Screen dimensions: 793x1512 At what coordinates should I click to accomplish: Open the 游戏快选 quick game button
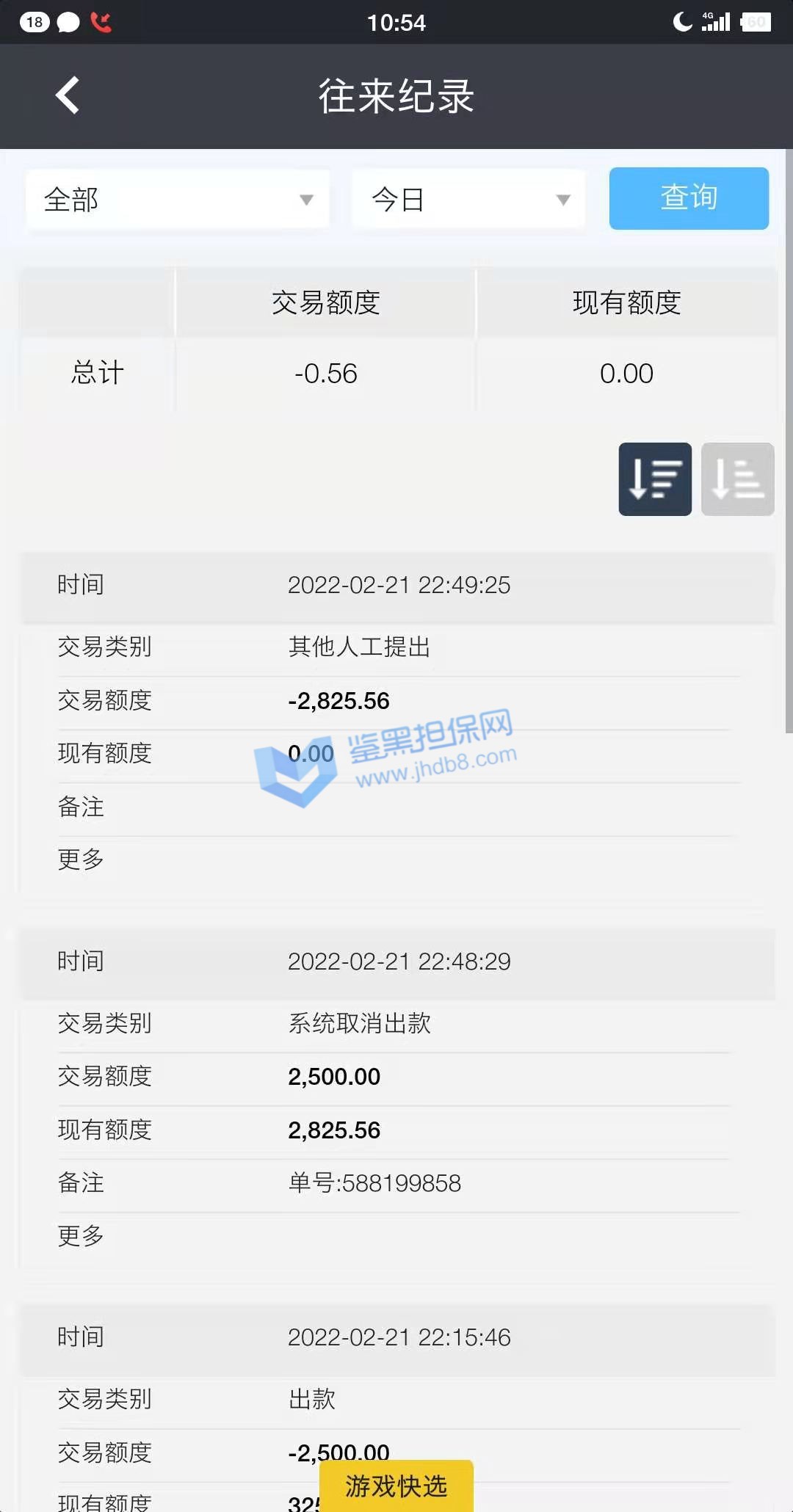click(396, 1486)
